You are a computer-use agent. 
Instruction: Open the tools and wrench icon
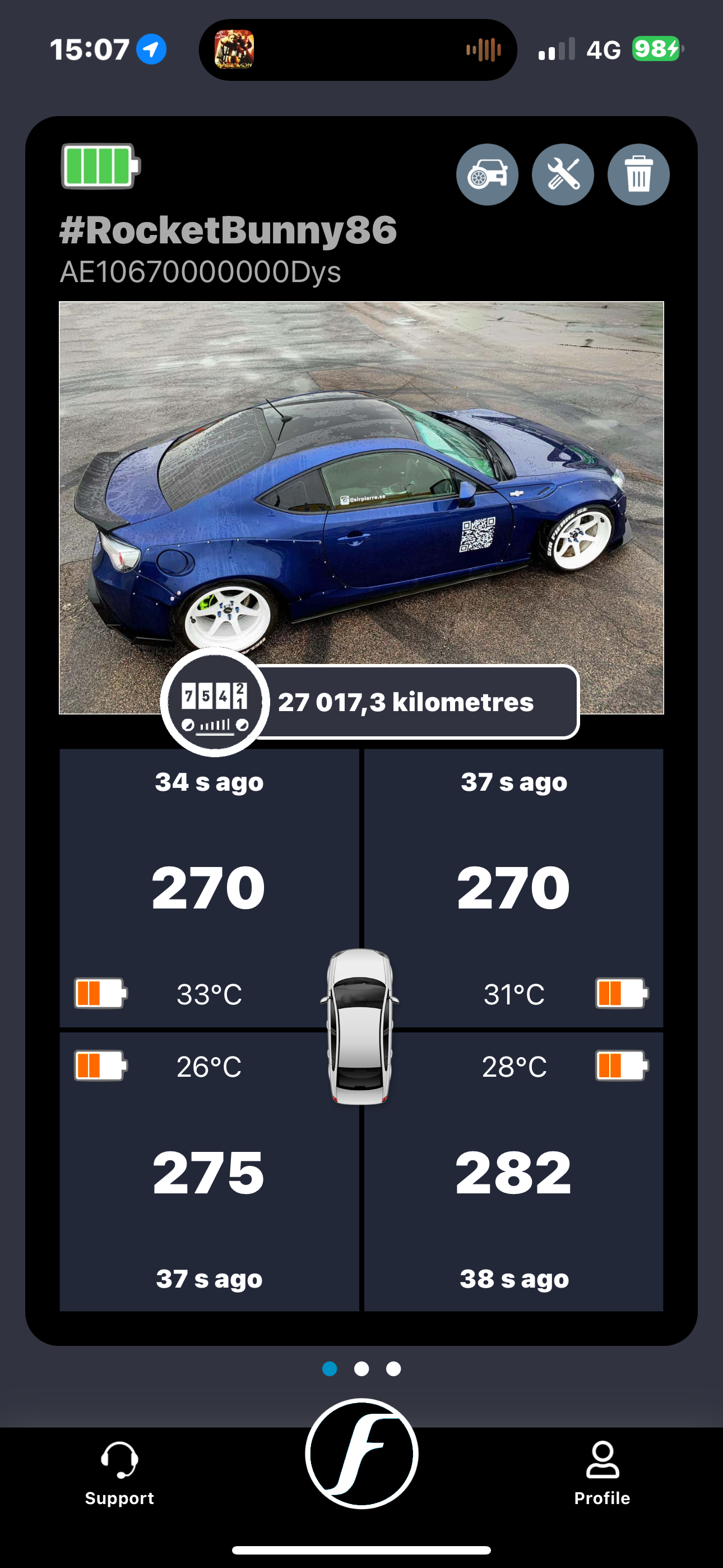click(563, 175)
